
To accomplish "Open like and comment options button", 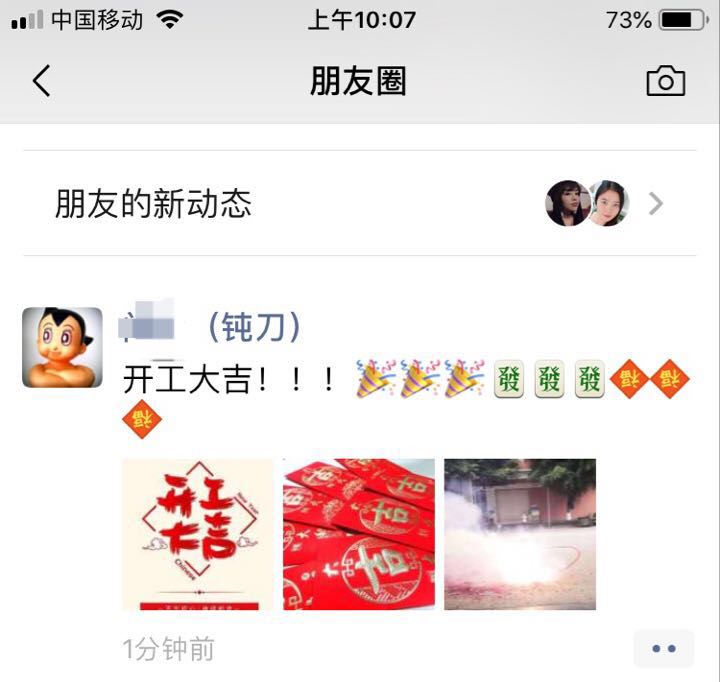I will (663, 648).
